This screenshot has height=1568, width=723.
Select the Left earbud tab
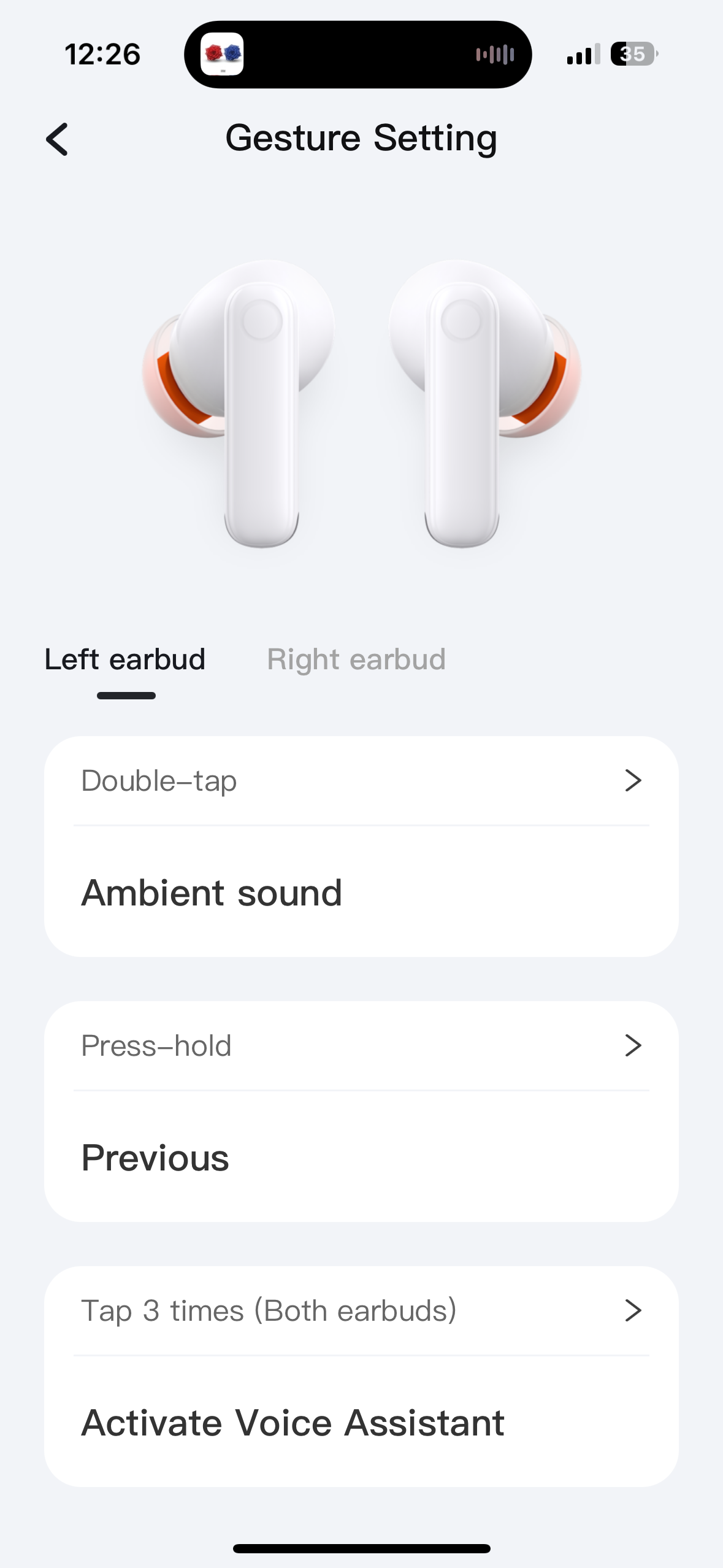125,660
